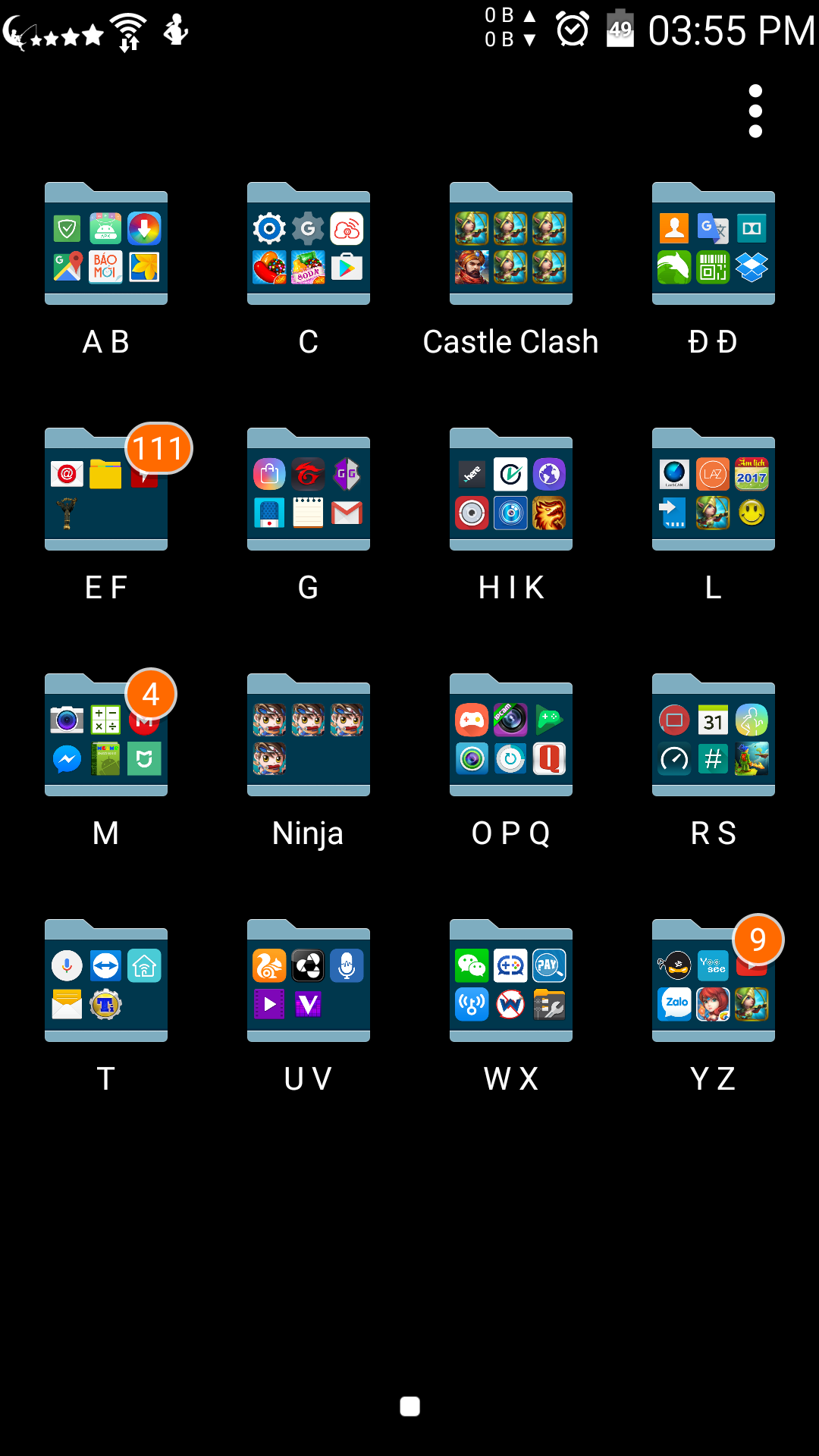Viewport: 819px width, 1456px height.
Task: Open the L folder
Action: coord(714,491)
